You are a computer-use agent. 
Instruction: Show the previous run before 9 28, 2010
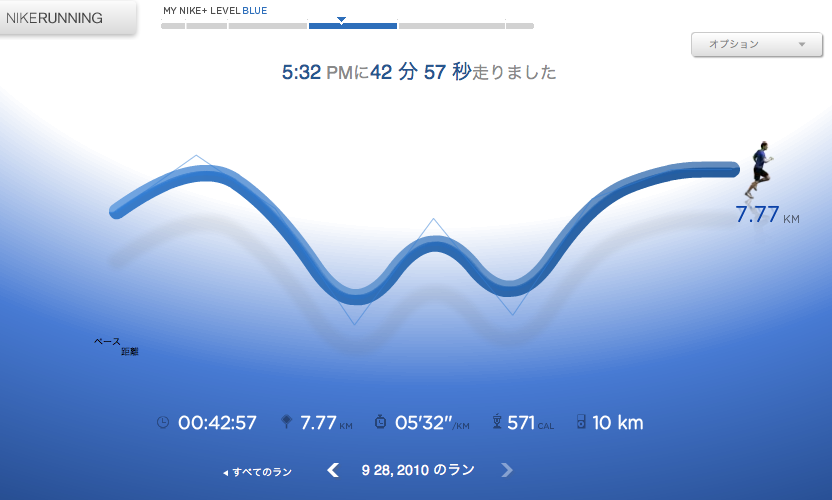click(x=334, y=470)
